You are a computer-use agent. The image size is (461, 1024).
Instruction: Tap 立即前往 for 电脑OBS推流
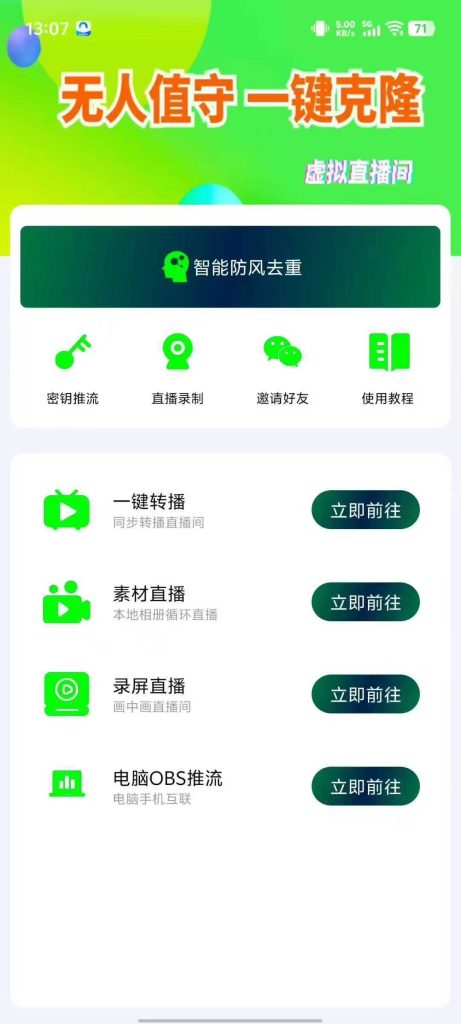pyautogui.click(x=366, y=786)
